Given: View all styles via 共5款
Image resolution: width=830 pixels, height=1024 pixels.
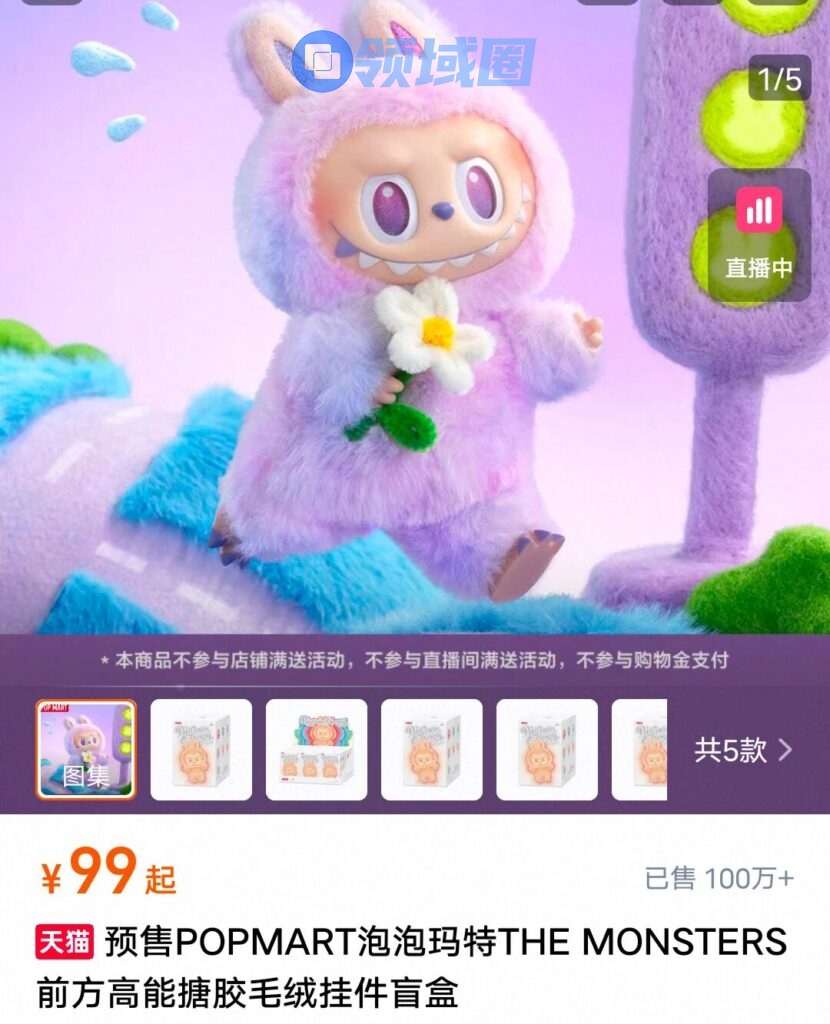Looking at the screenshot, I should pyautogui.click(x=743, y=750).
